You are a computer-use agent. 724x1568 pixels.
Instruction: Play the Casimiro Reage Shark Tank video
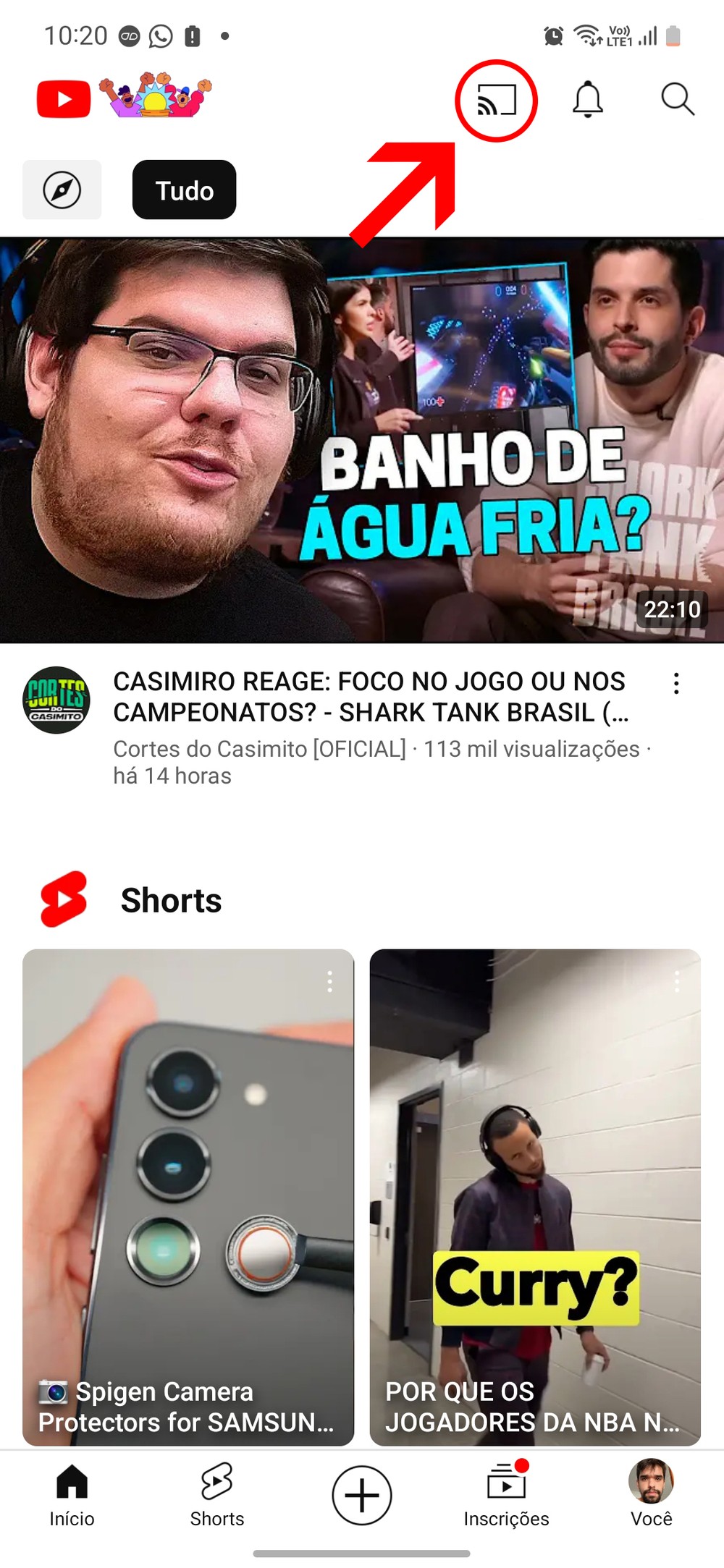362,440
